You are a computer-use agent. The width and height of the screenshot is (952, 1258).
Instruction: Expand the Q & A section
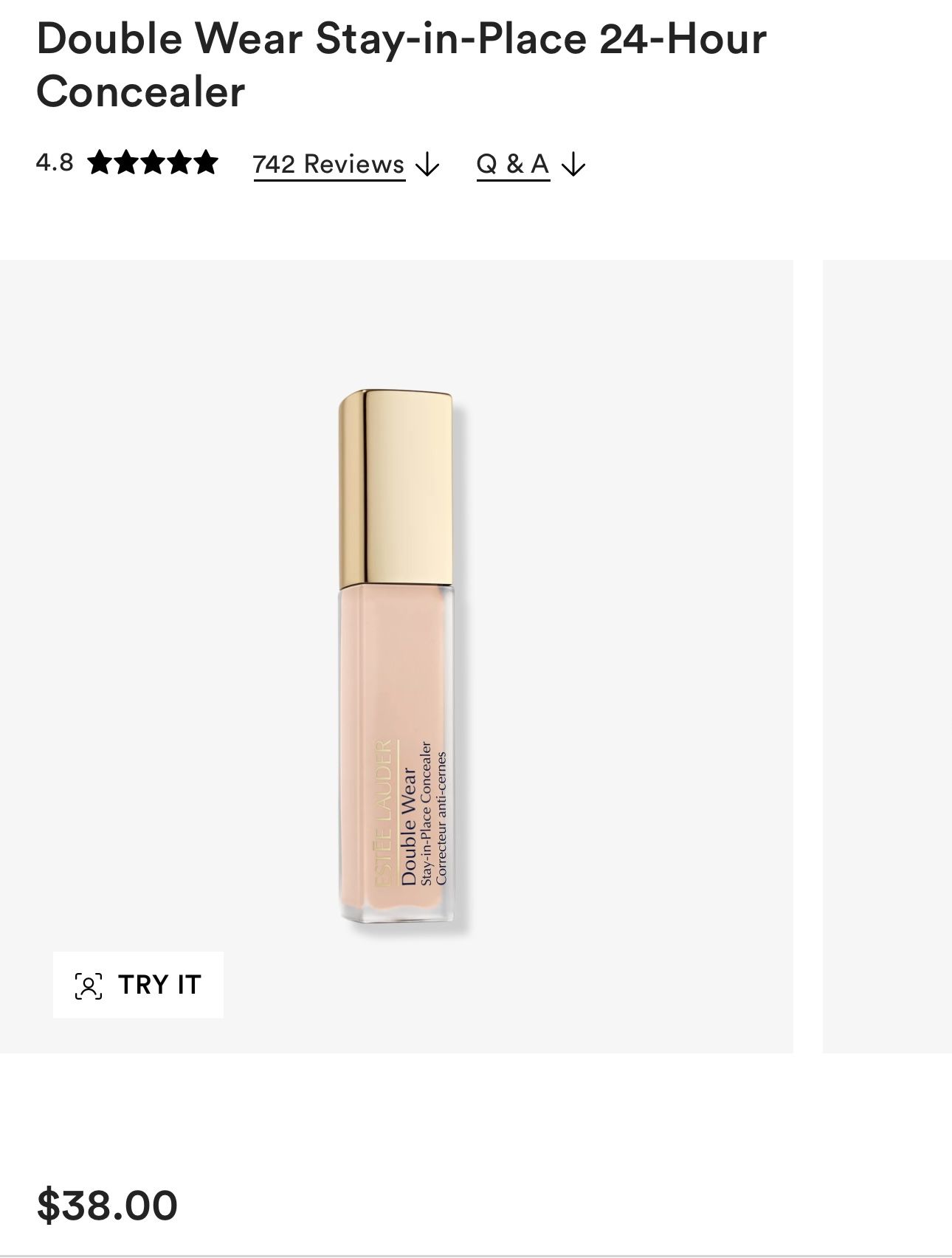513,164
